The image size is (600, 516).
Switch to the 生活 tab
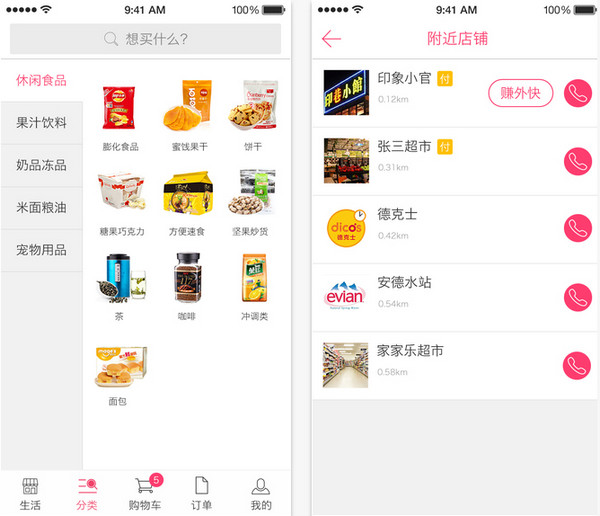30,494
